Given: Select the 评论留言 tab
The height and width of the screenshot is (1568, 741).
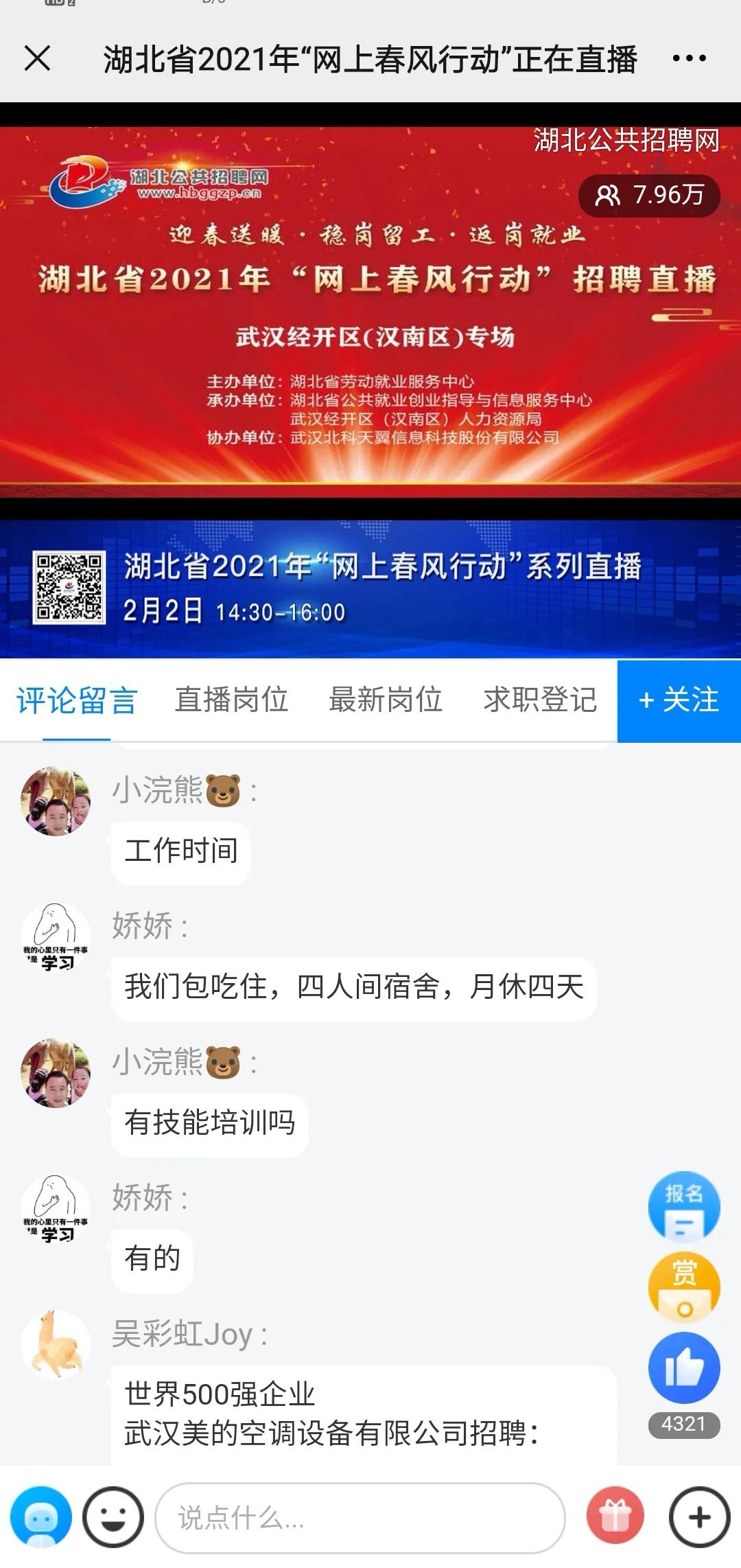Looking at the screenshot, I should coord(77,700).
